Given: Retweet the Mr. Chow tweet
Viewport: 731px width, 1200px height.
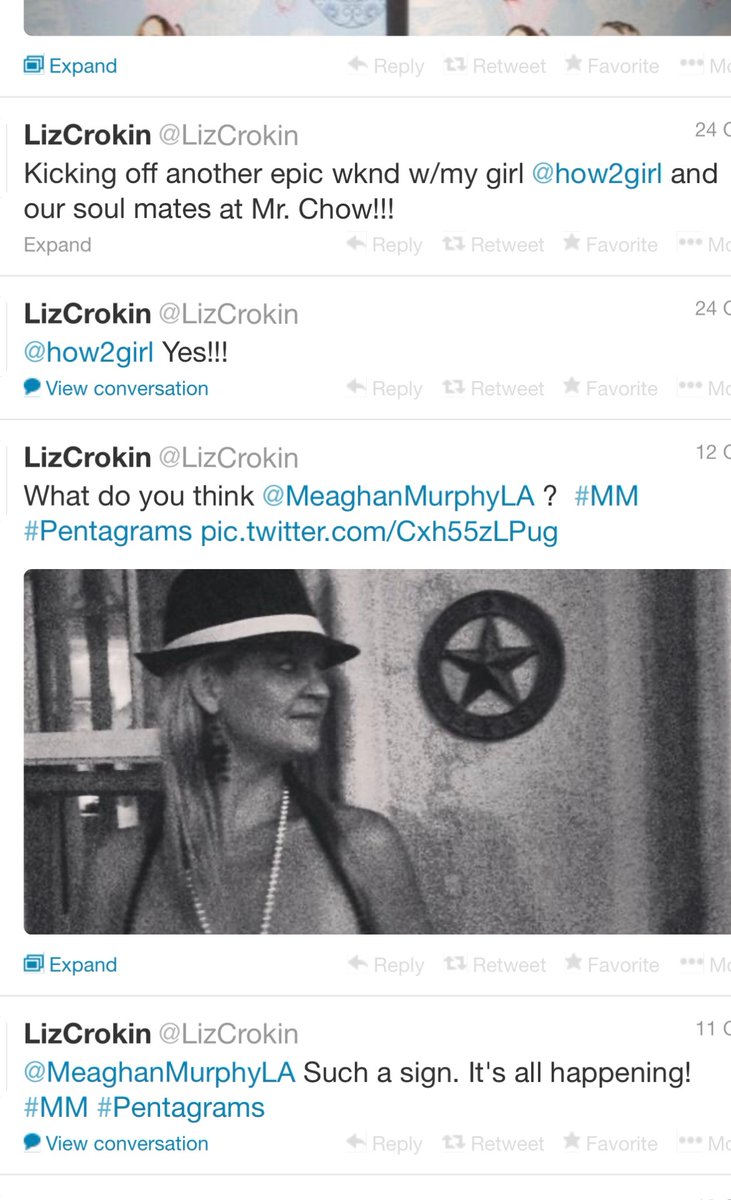Looking at the screenshot, I should click(x=496, y=245).
